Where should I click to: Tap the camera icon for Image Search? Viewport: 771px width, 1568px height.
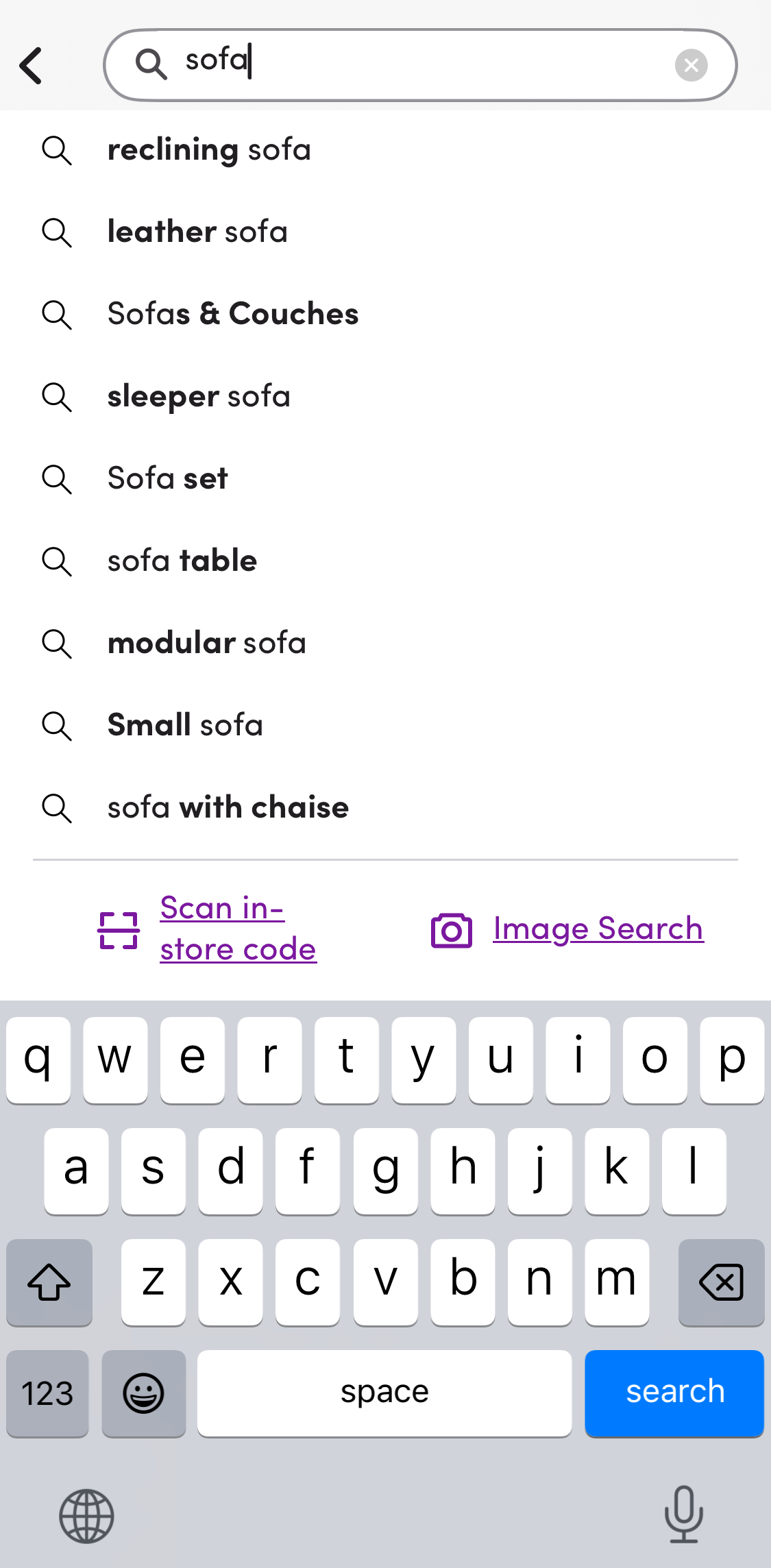(451, 929)
